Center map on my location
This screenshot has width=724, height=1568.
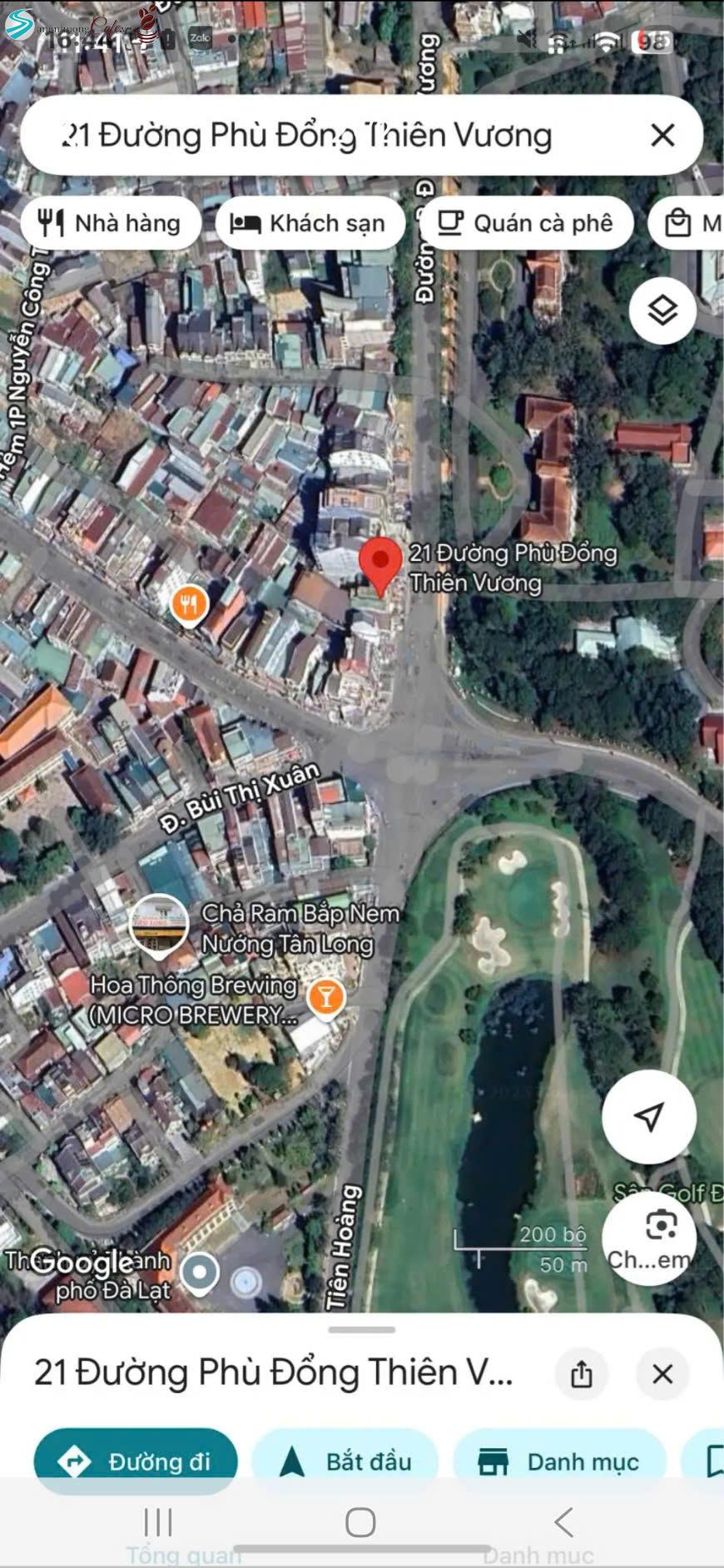tap(648, 1116)
